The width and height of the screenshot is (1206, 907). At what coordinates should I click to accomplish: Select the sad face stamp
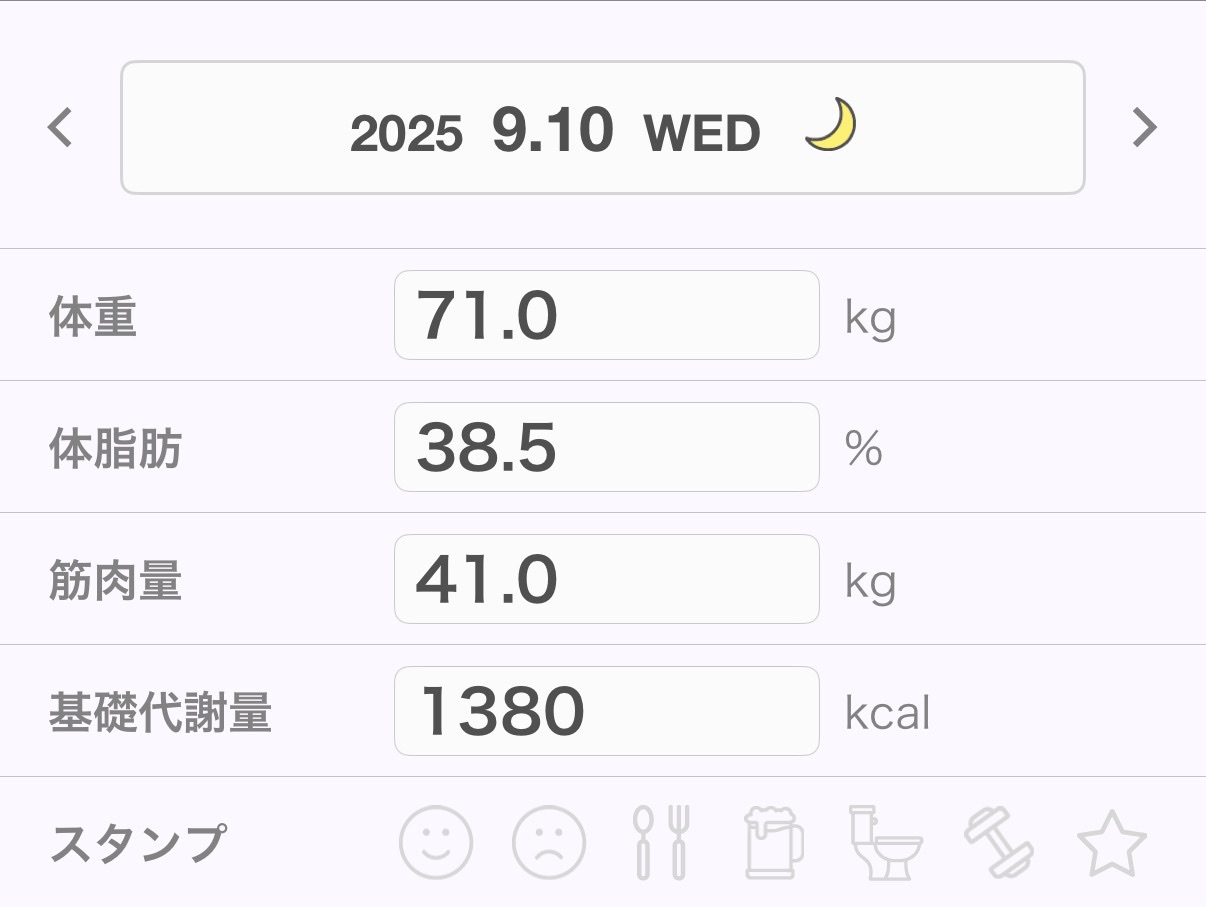click(549, 843)
